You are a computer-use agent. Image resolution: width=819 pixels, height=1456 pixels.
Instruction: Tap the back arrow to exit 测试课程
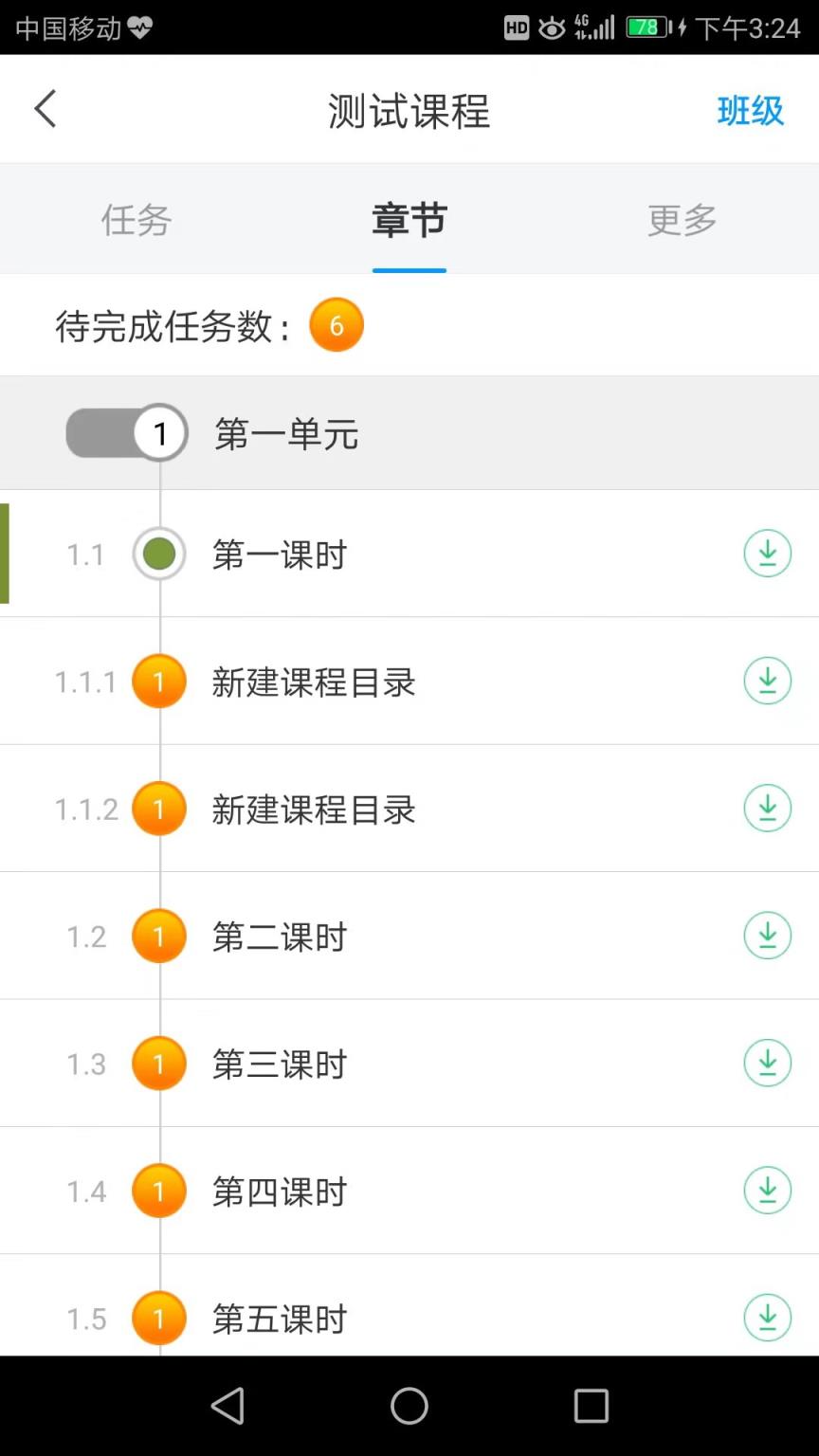pos(45,109)
